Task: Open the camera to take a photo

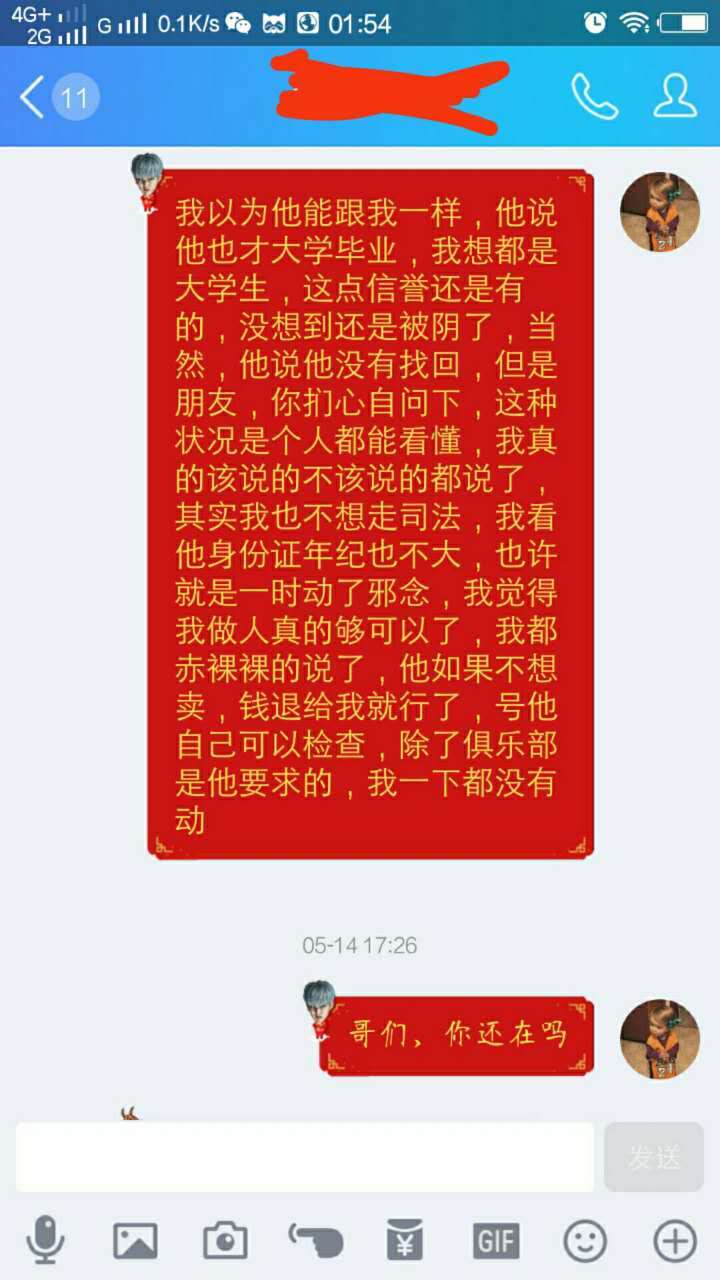Action: [225, 1241]
